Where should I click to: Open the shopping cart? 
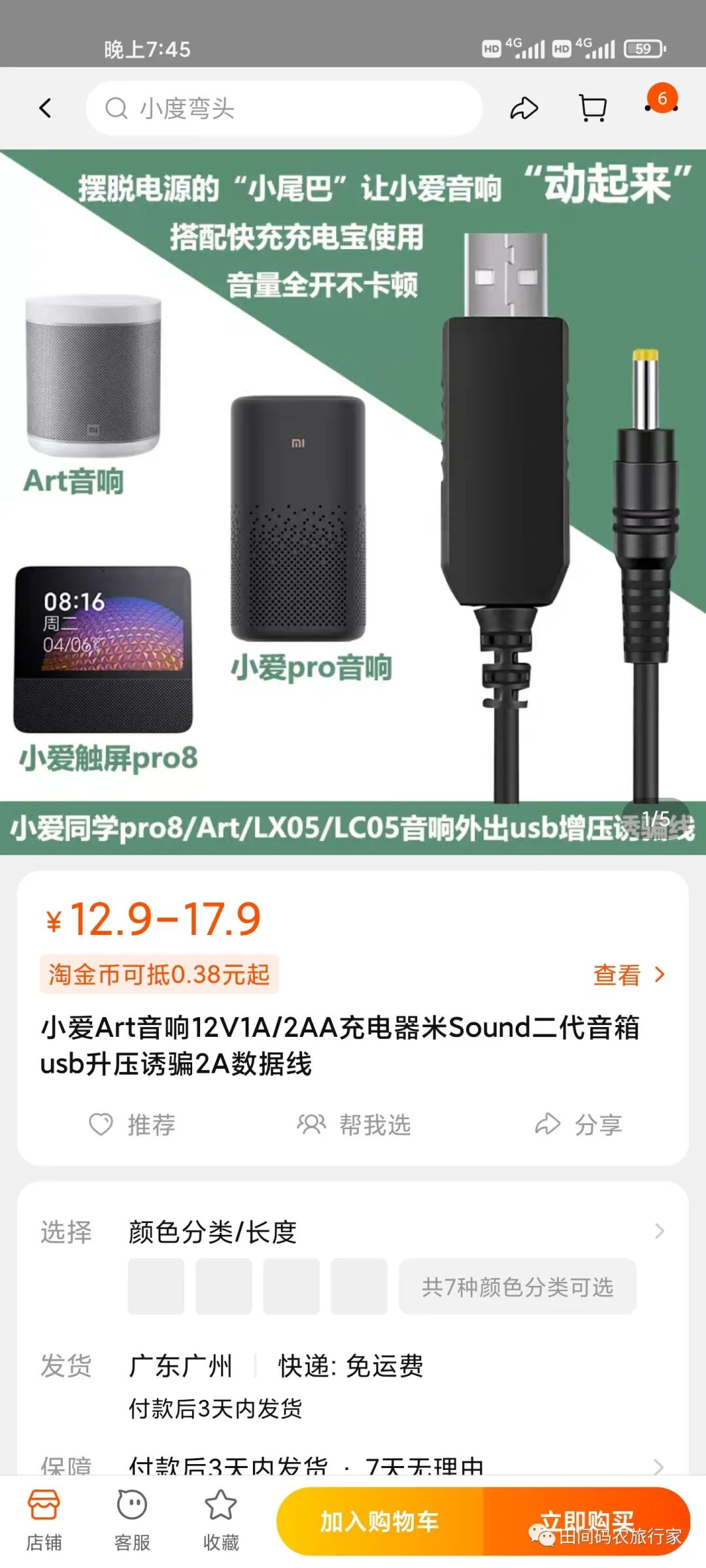click(x=593, y=108)
